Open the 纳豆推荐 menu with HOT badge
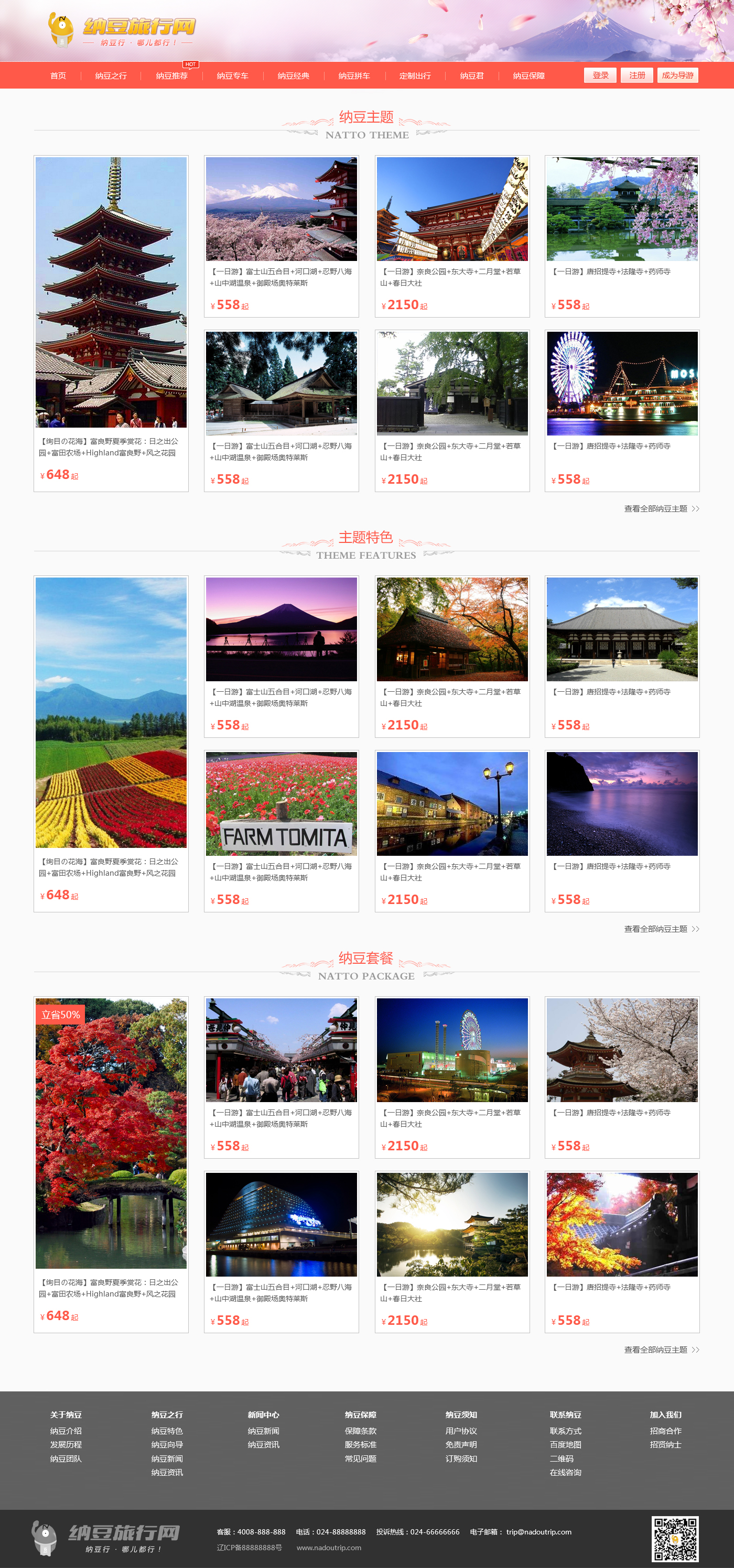Screen dimensions: 734x1568 (x=173, y=75)
